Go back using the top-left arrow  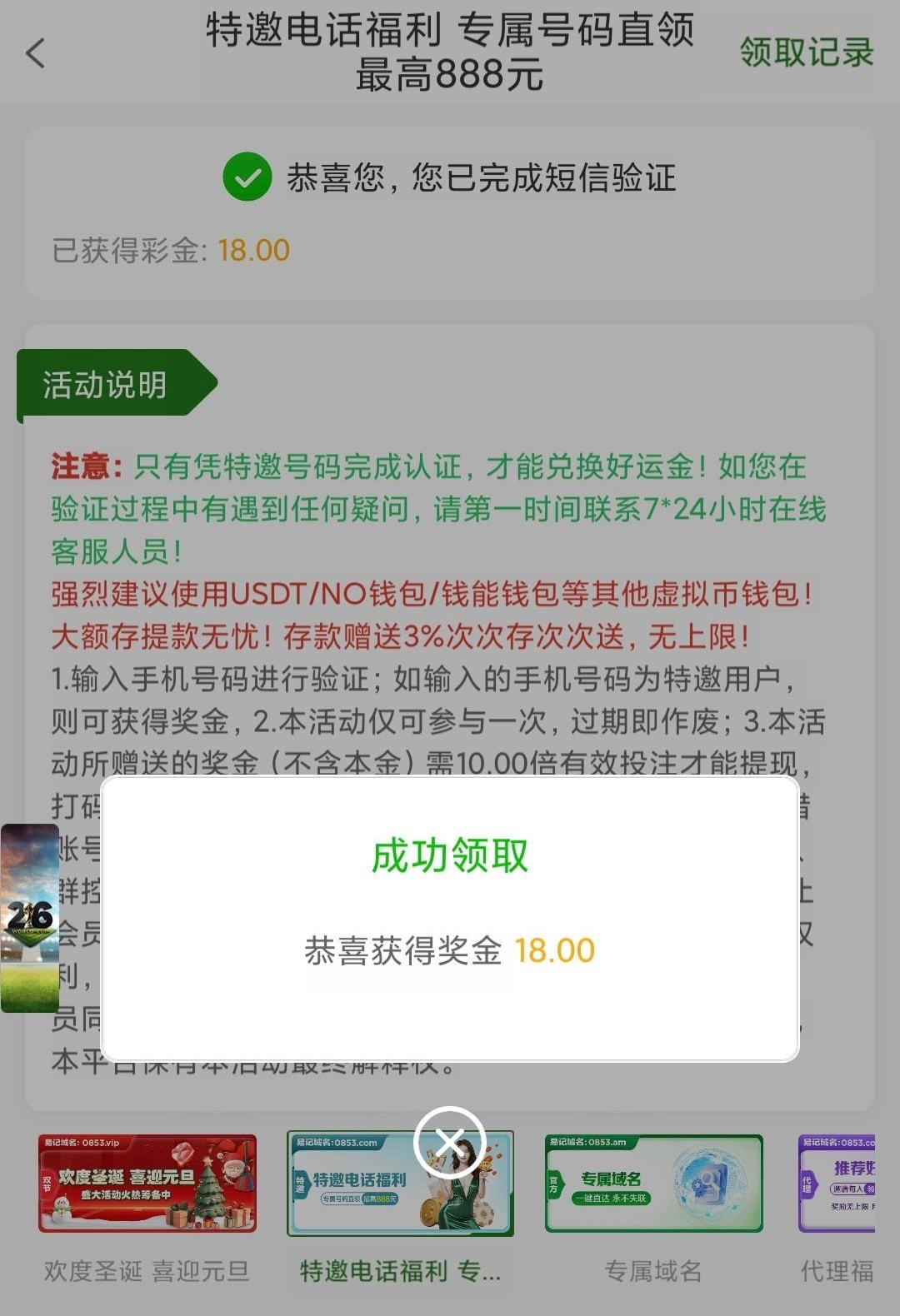[x=36, y=53]
